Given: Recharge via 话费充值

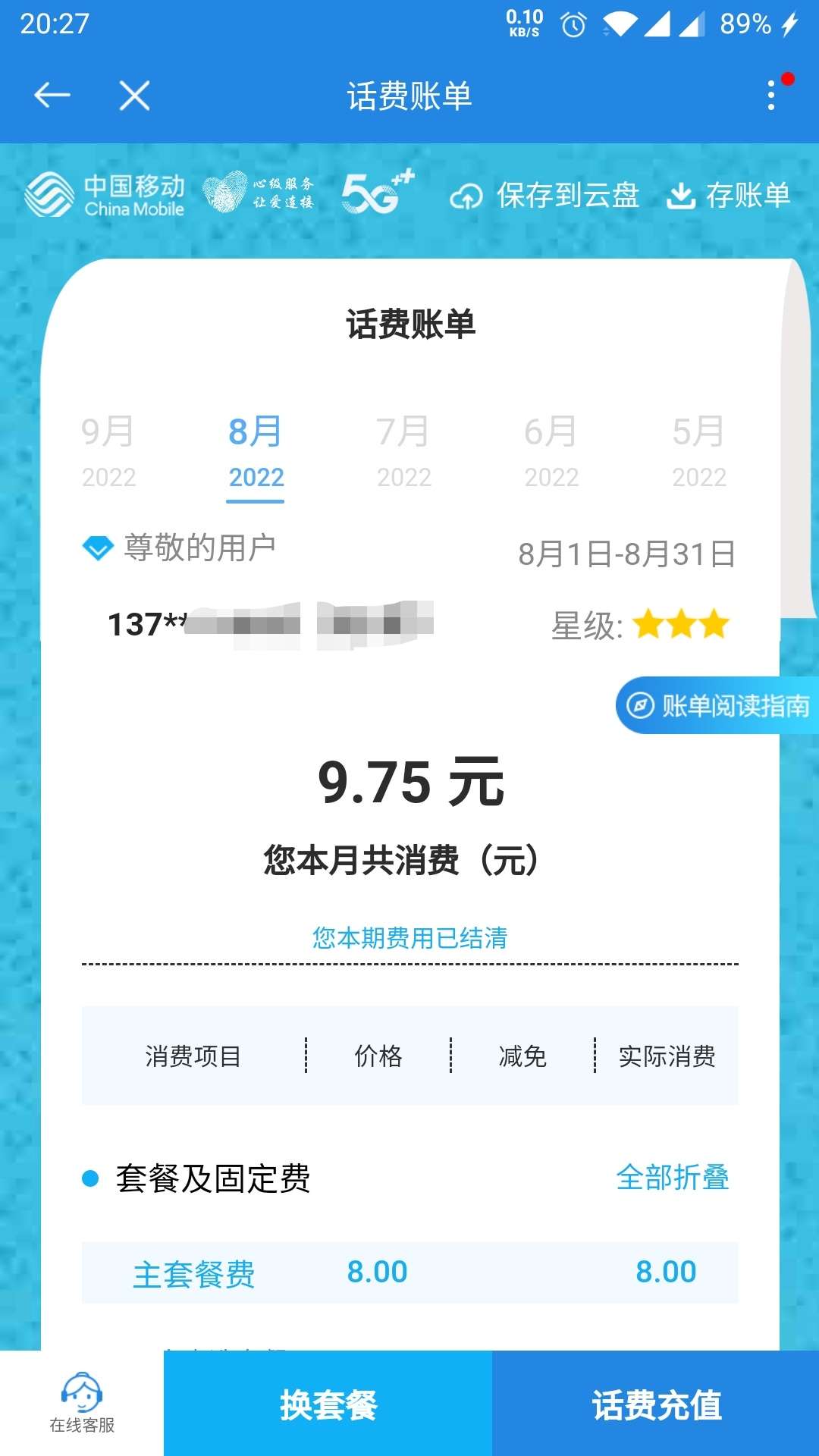Looking at the screenshot, I should [x=656, y=1404].
